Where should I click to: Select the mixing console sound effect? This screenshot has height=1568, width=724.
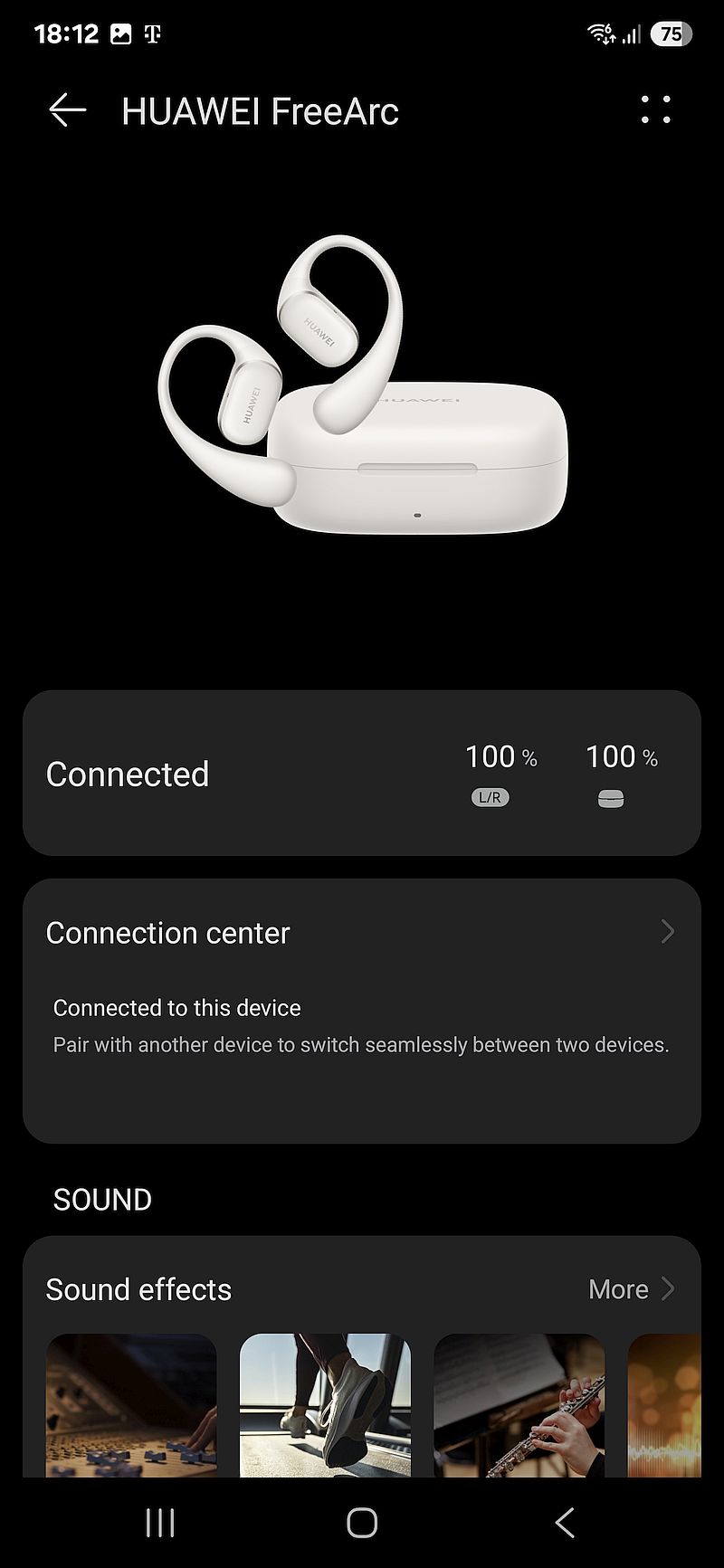point(131,1405)
